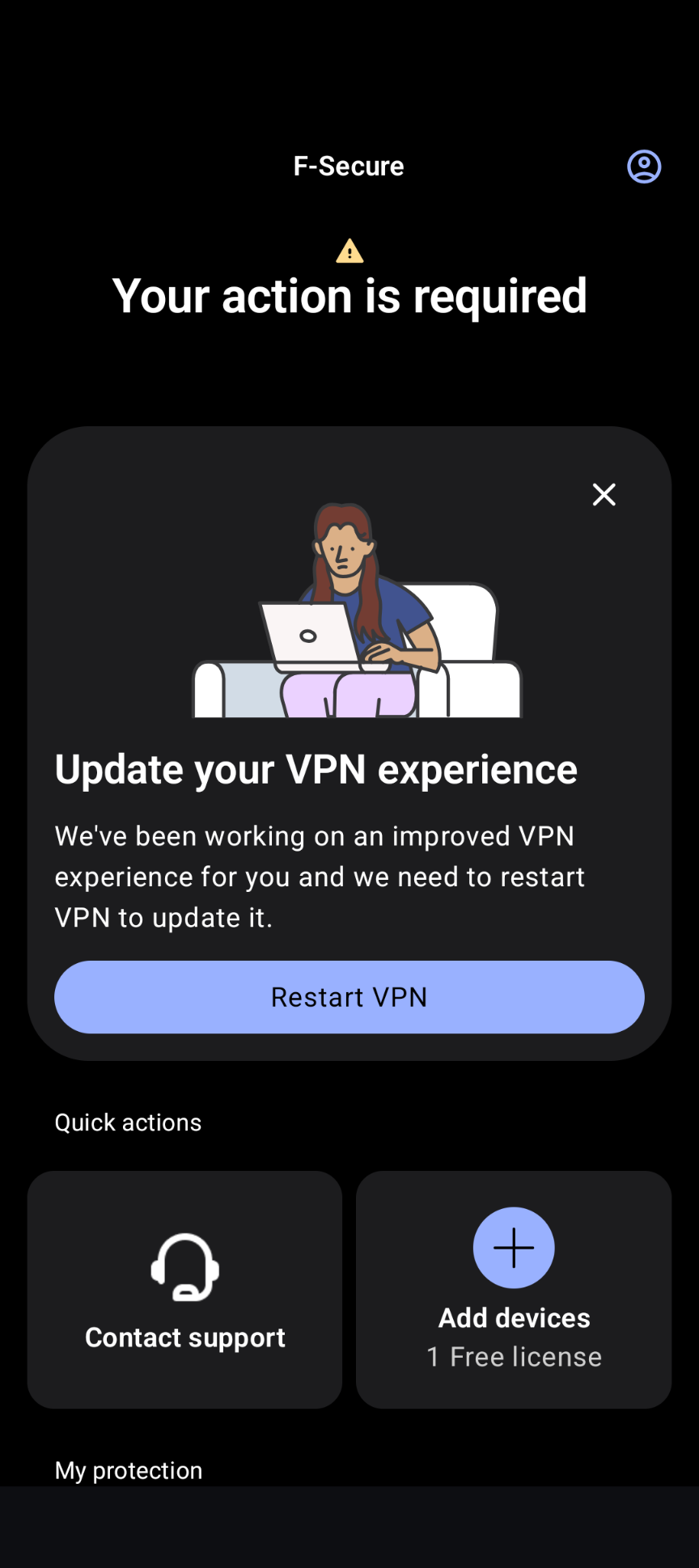Image resolution: width=699 pixels, height=1568 pixels.
Task: Tap the Restart VPN button
Action: (349, 997)
